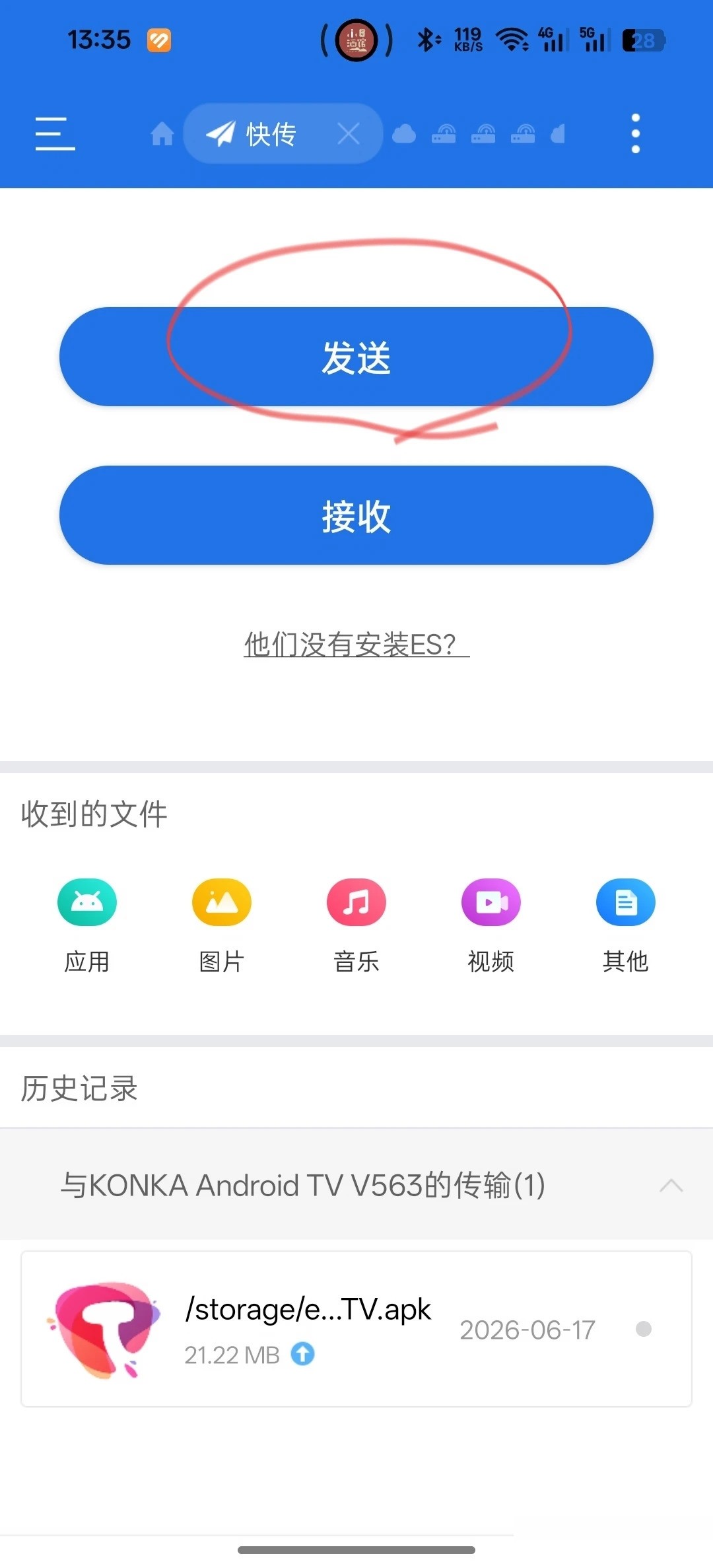Image resolution: width=713 pixels, height=1568 pixels.
Task: Open received 图片 pictures
Action: pyautogui.click(x=222, y=925)
